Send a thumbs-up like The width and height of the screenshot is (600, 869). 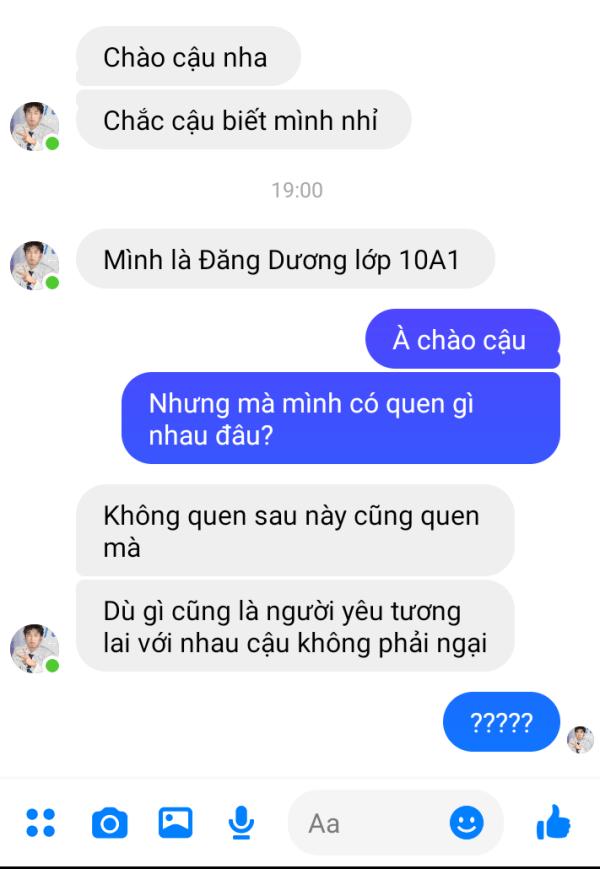pyautogui.click(x=552, y=822)
